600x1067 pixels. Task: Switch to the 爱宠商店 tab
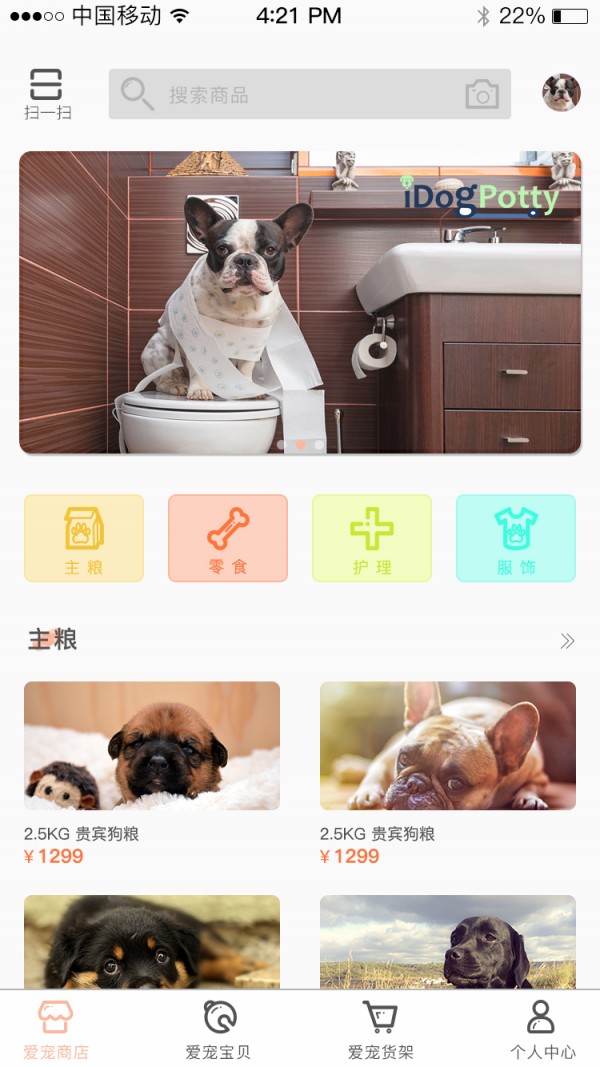click(x=56, y=1030)
